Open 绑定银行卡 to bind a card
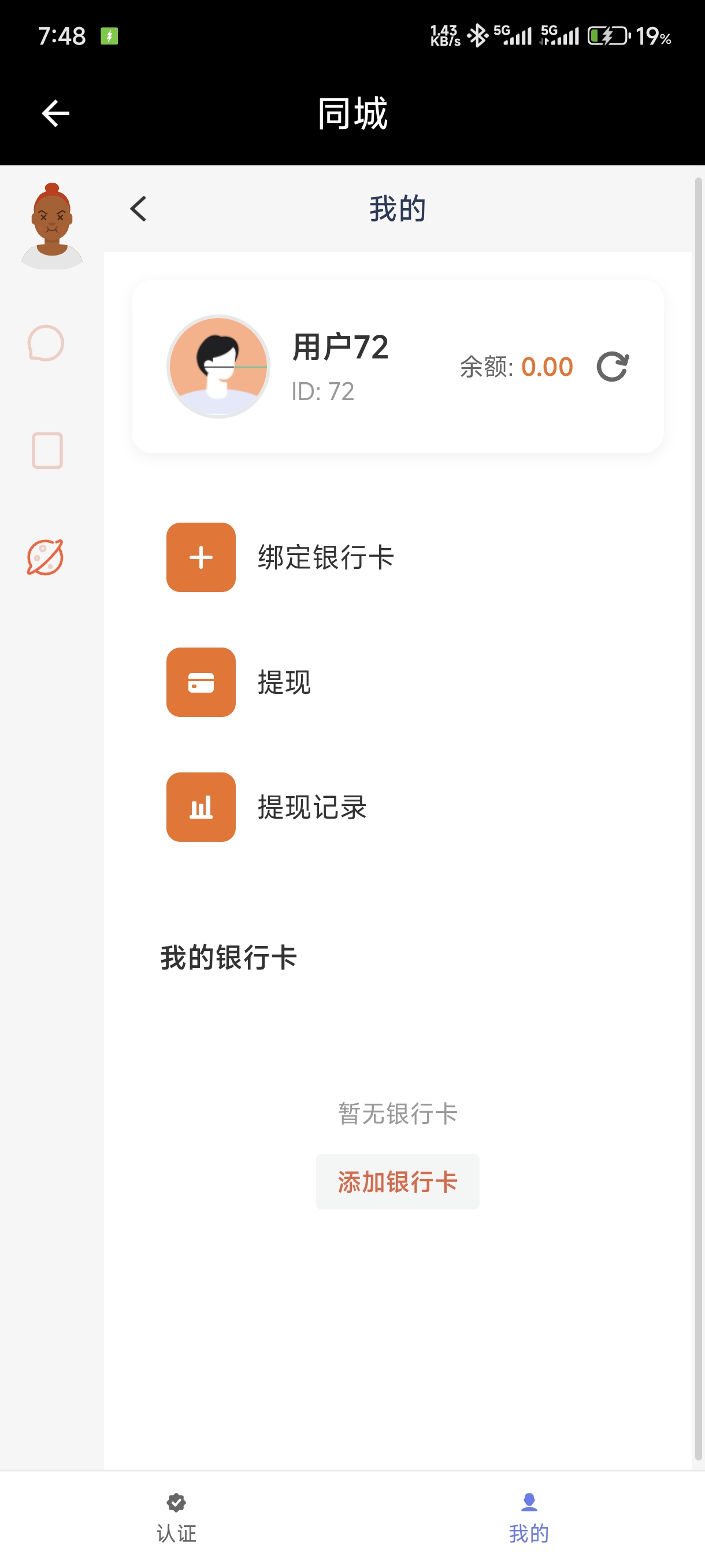705x1568 pixels. click(280, 557)
